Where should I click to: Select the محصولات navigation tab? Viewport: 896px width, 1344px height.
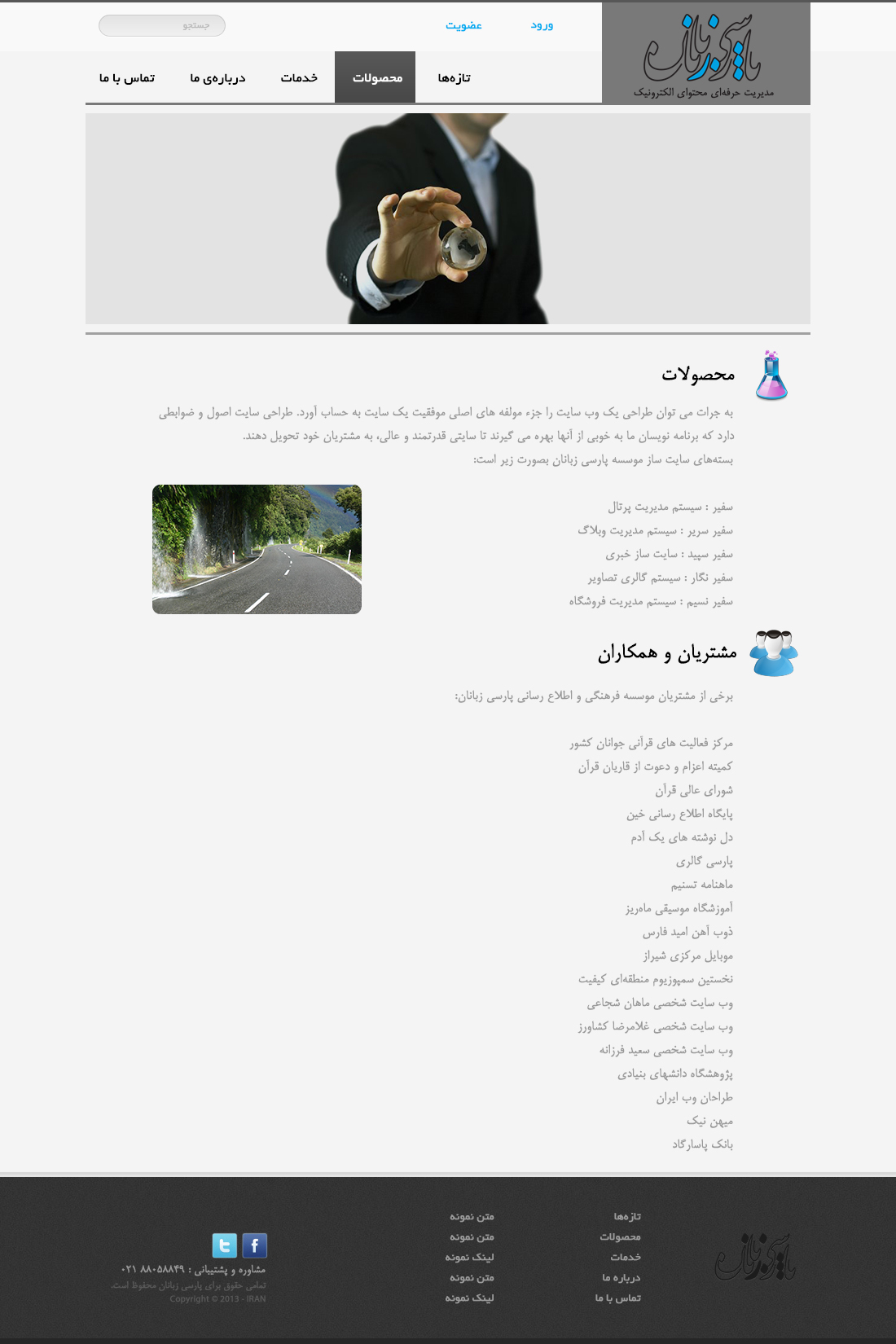coord(376,77)
